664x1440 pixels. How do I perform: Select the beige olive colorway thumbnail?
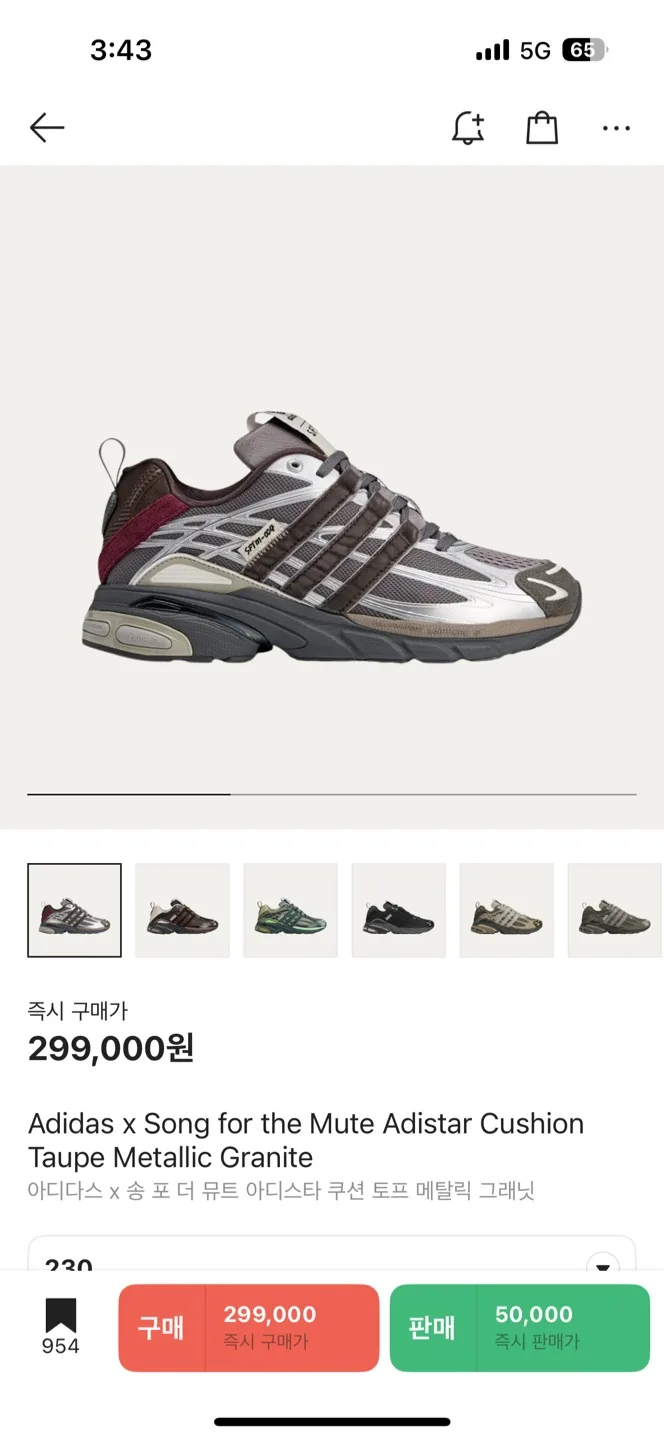tap(506, 911)
